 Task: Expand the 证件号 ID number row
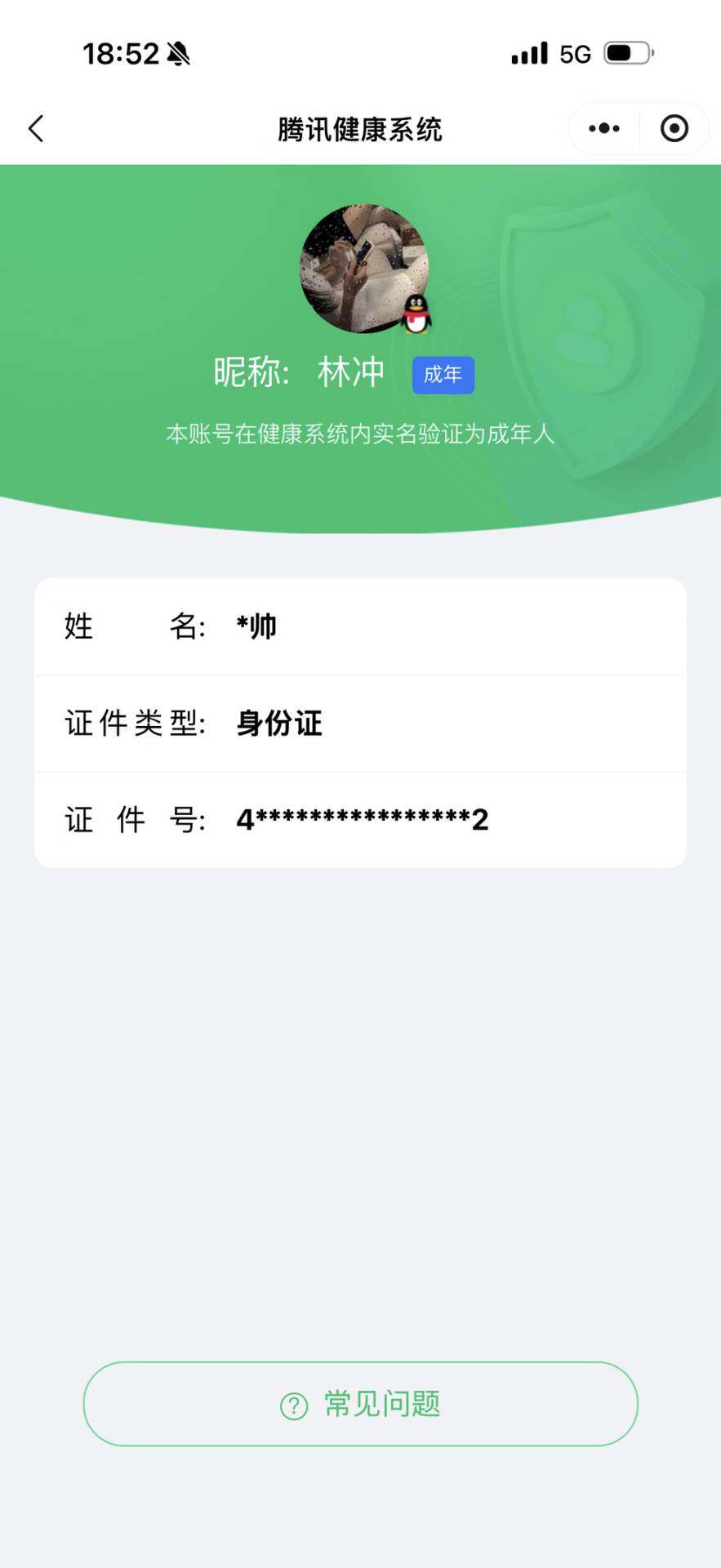click(x=360, y=819)
